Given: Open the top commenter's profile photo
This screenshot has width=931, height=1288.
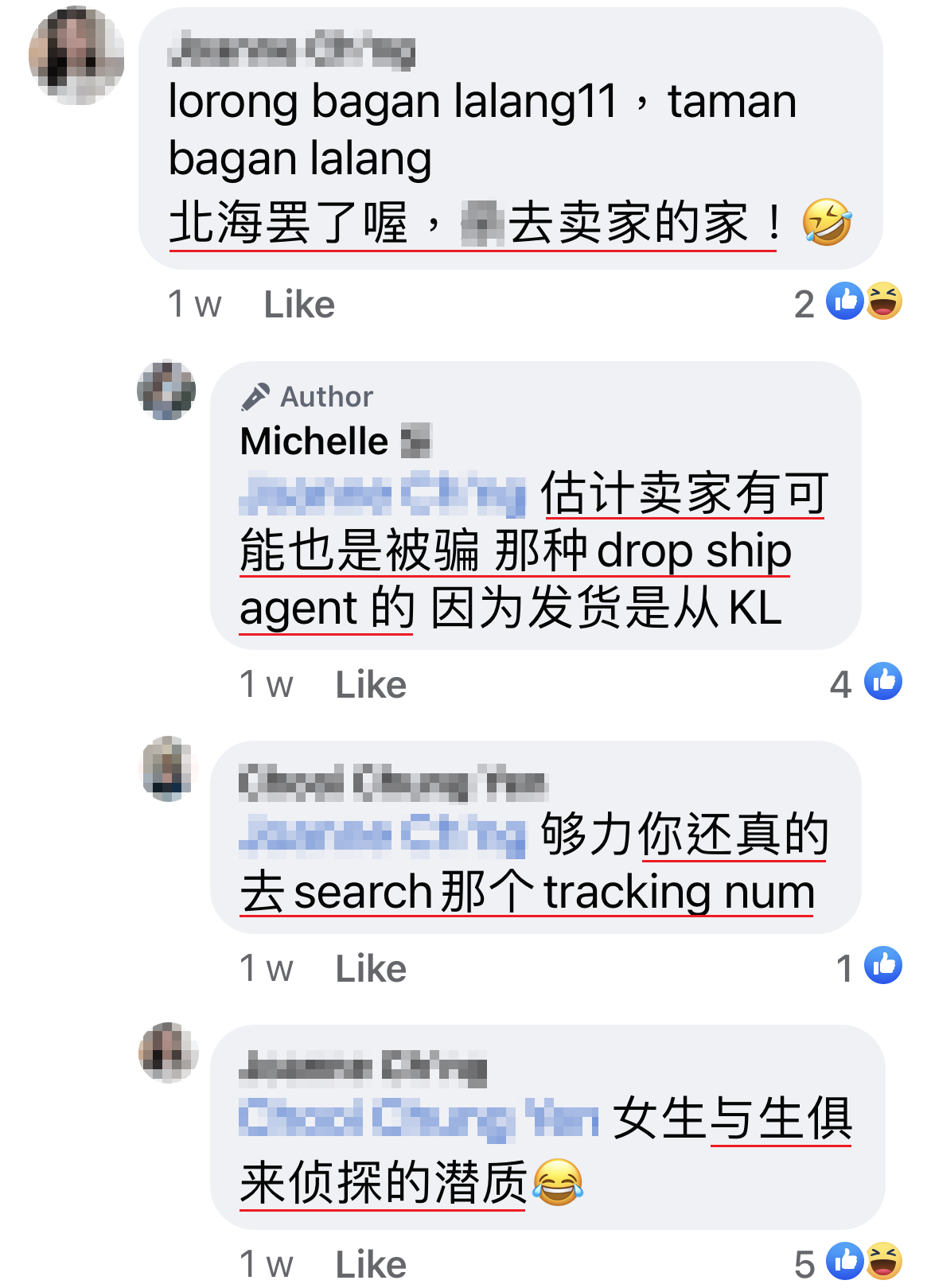Looking at the screenshot, I should click(76, 55).
